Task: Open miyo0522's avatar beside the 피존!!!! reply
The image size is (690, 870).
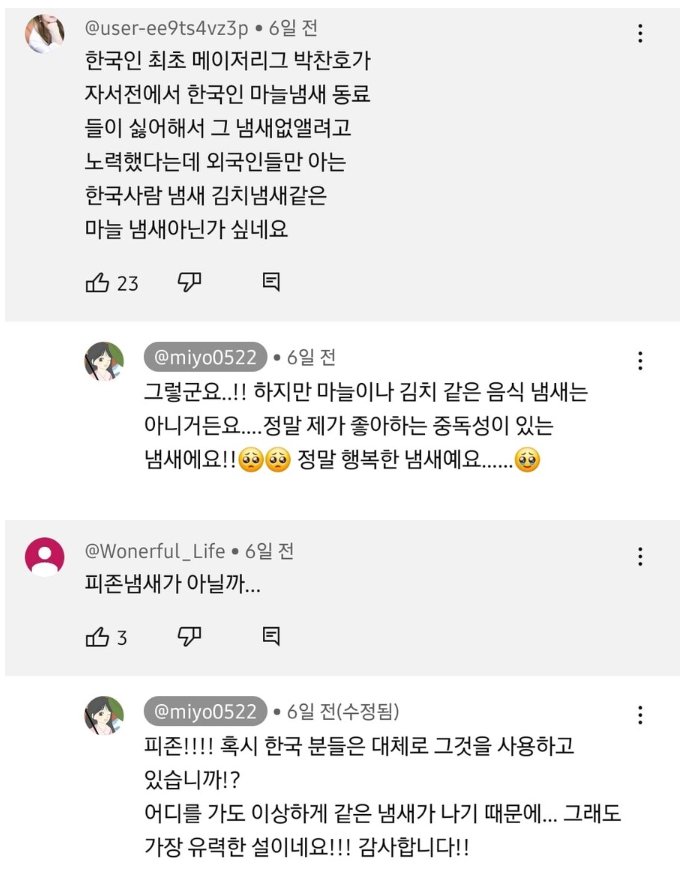Action: point(104,716)
